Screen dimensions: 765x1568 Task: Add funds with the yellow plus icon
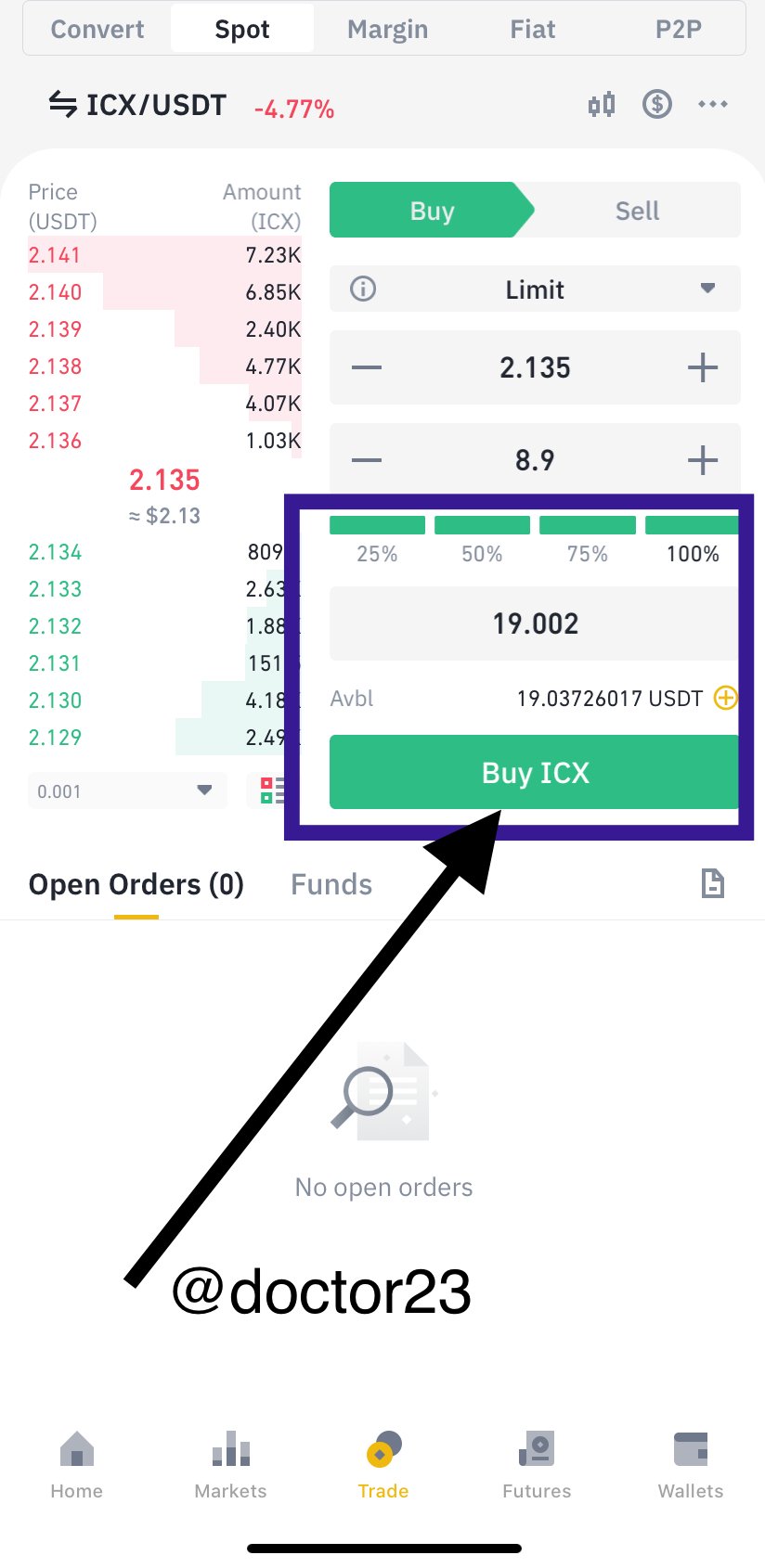[x=725, y=698]
